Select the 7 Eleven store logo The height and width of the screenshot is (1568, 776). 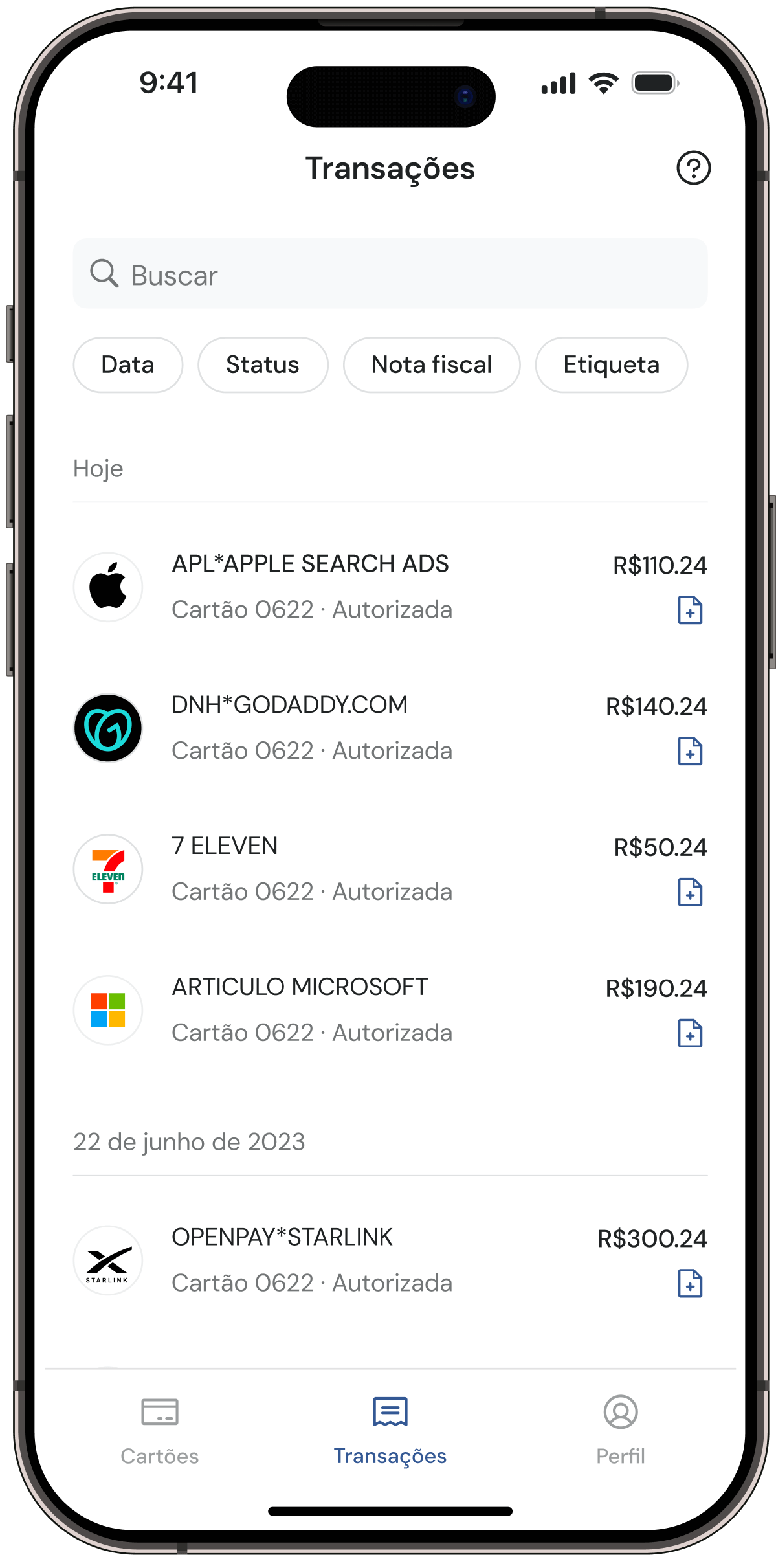click(x=107, y=869)
